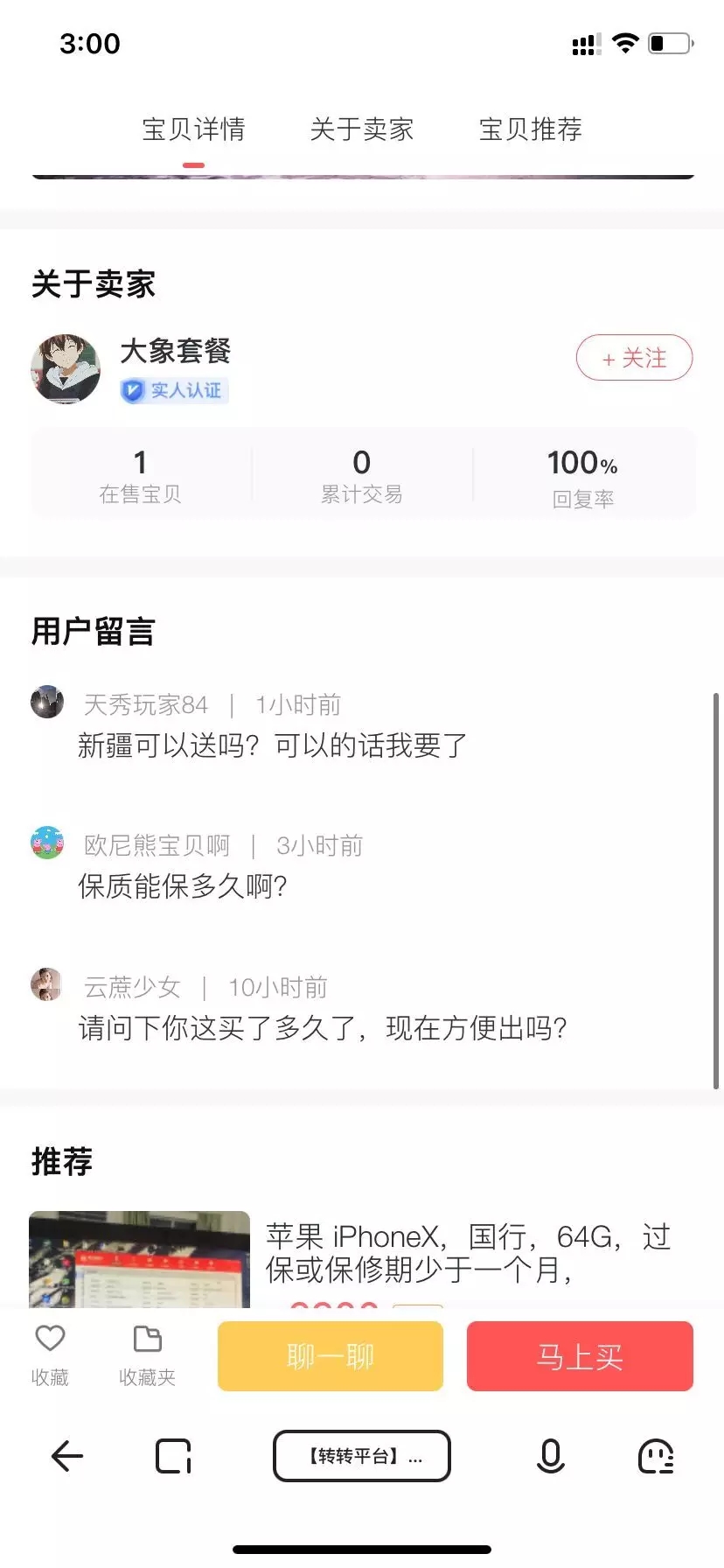This screenshot has height=1568, width=724.
Task: Buy now with 马上买 button
Action: (580, 1356)
